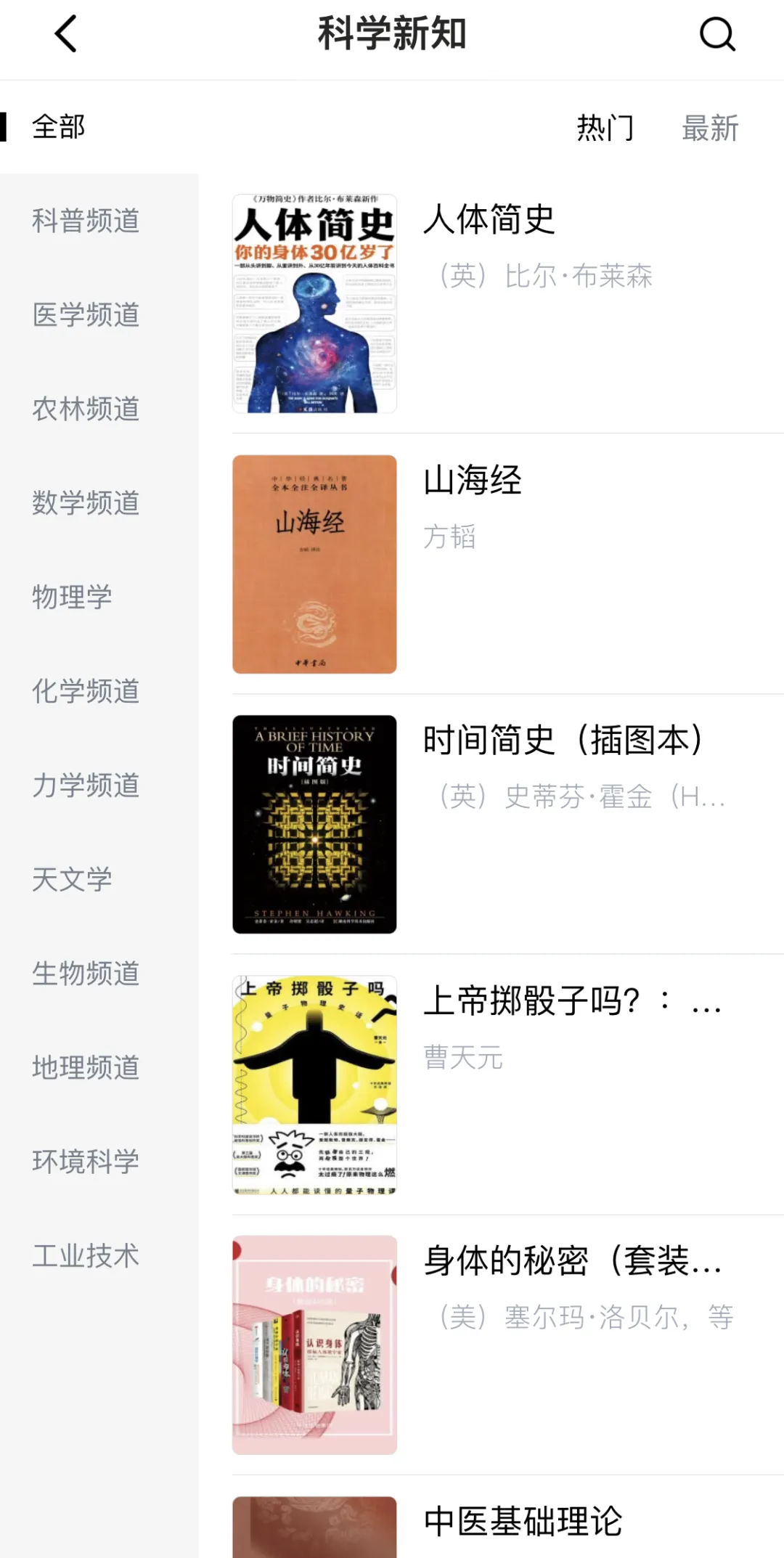Open the search magnifier icon
The width and height of the screenshot is (784, 1558).
click(x=716, y=34)
